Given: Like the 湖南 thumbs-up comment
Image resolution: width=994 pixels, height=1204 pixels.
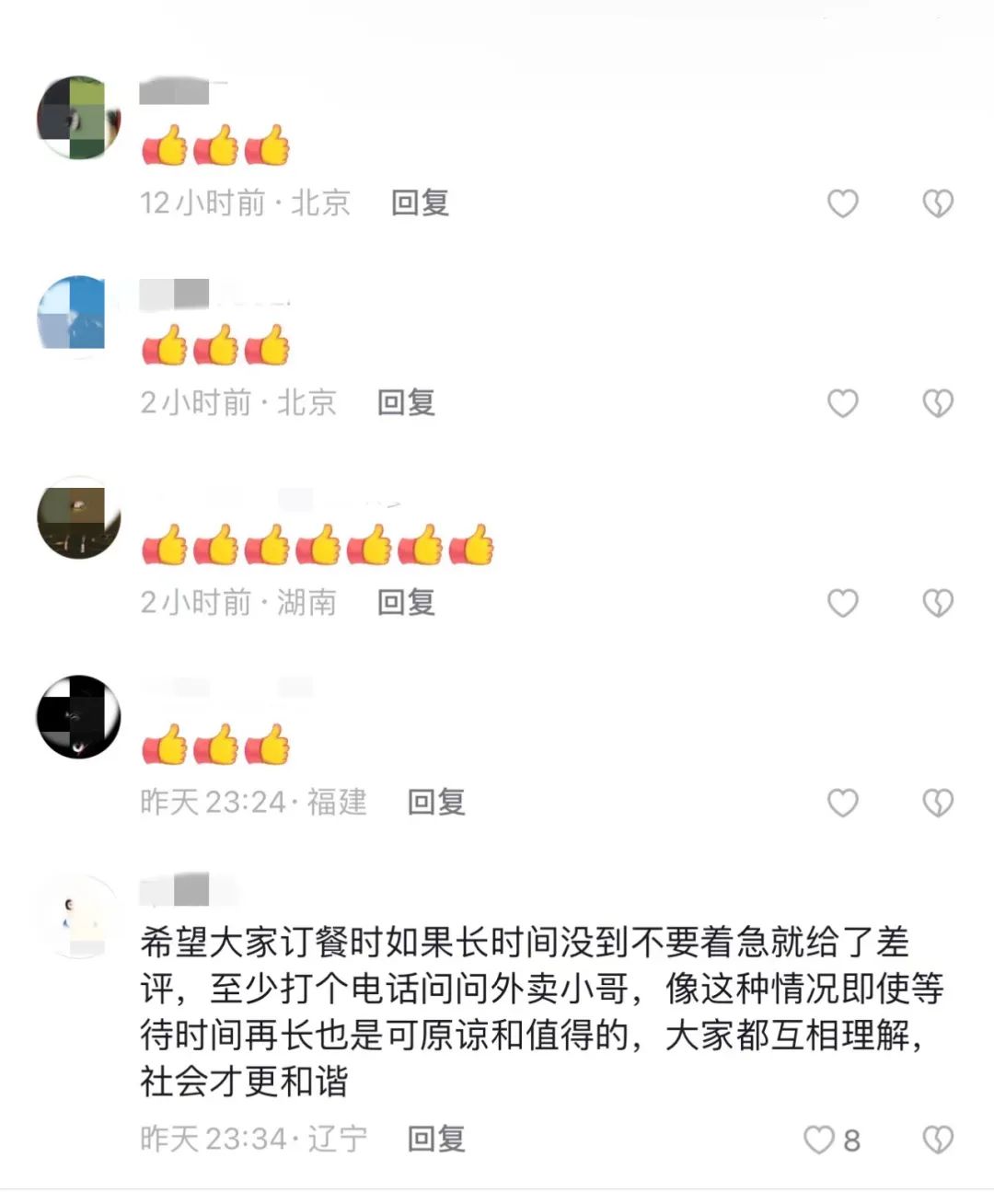Looking at the screenshot, I should pyautogui.click(x=842, y=603).
